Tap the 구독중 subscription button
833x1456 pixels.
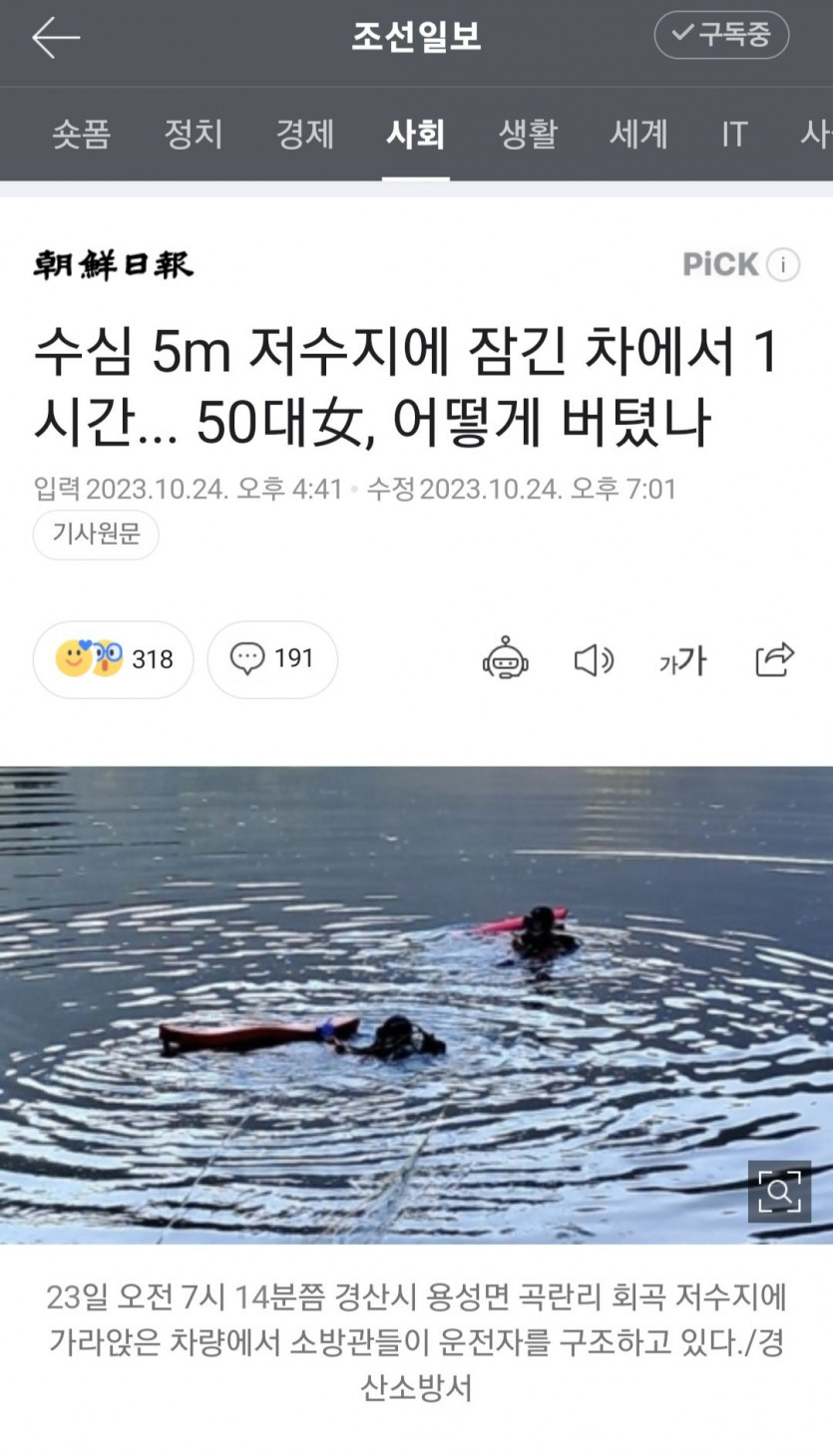click(721, 35)
